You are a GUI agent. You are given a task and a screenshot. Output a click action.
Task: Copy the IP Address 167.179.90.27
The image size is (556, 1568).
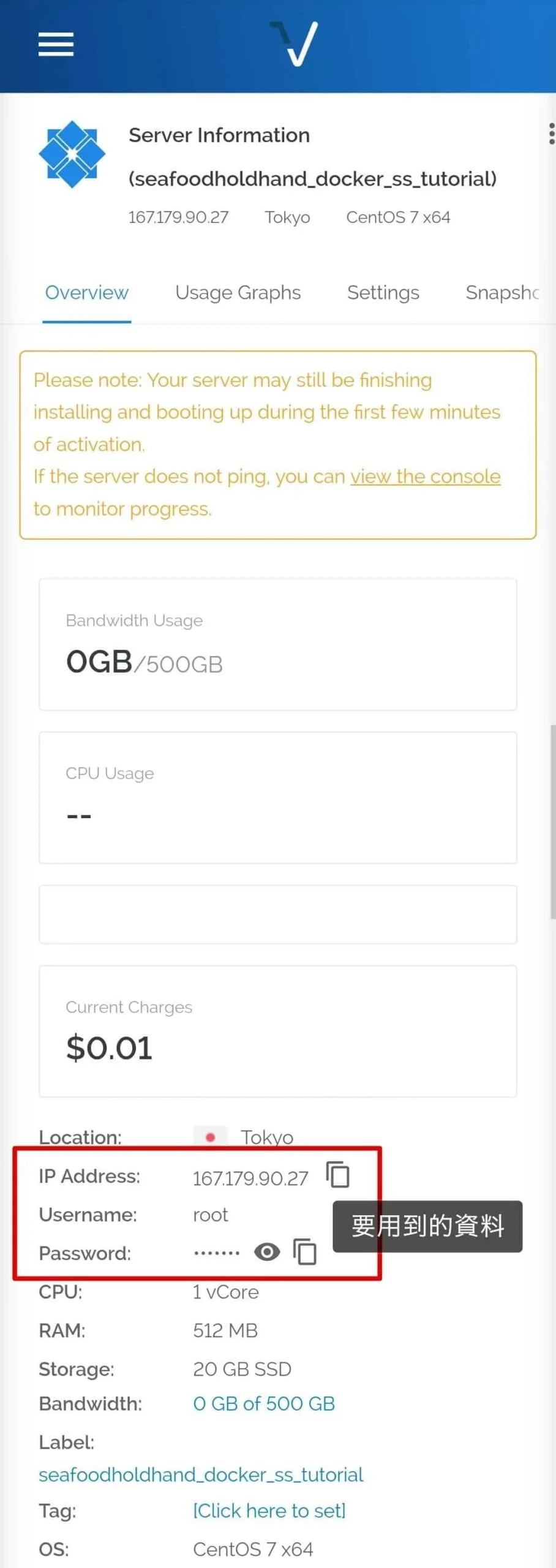pos(337,1175)
